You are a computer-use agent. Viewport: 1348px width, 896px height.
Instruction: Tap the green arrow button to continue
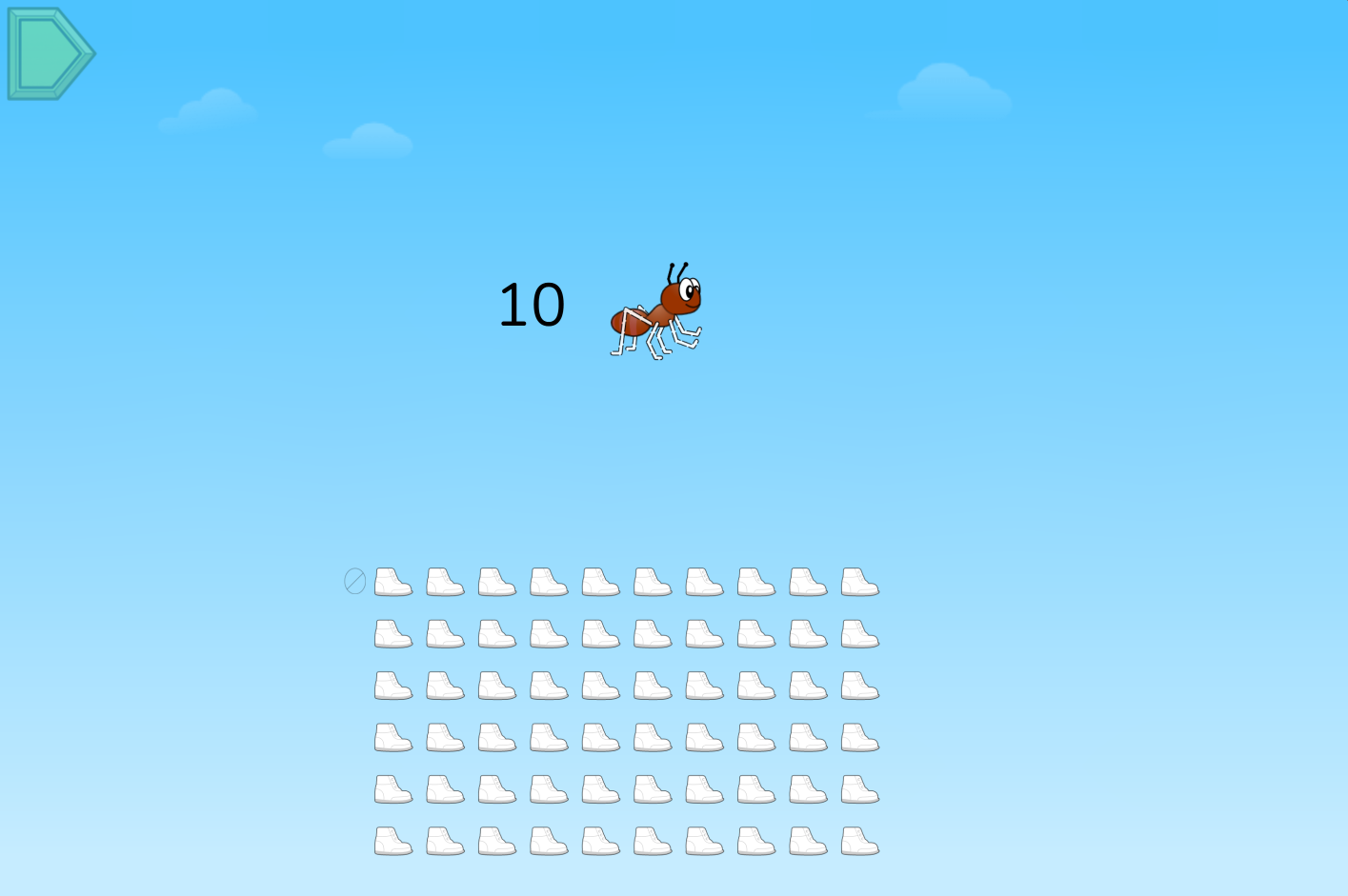click(48, 53)
